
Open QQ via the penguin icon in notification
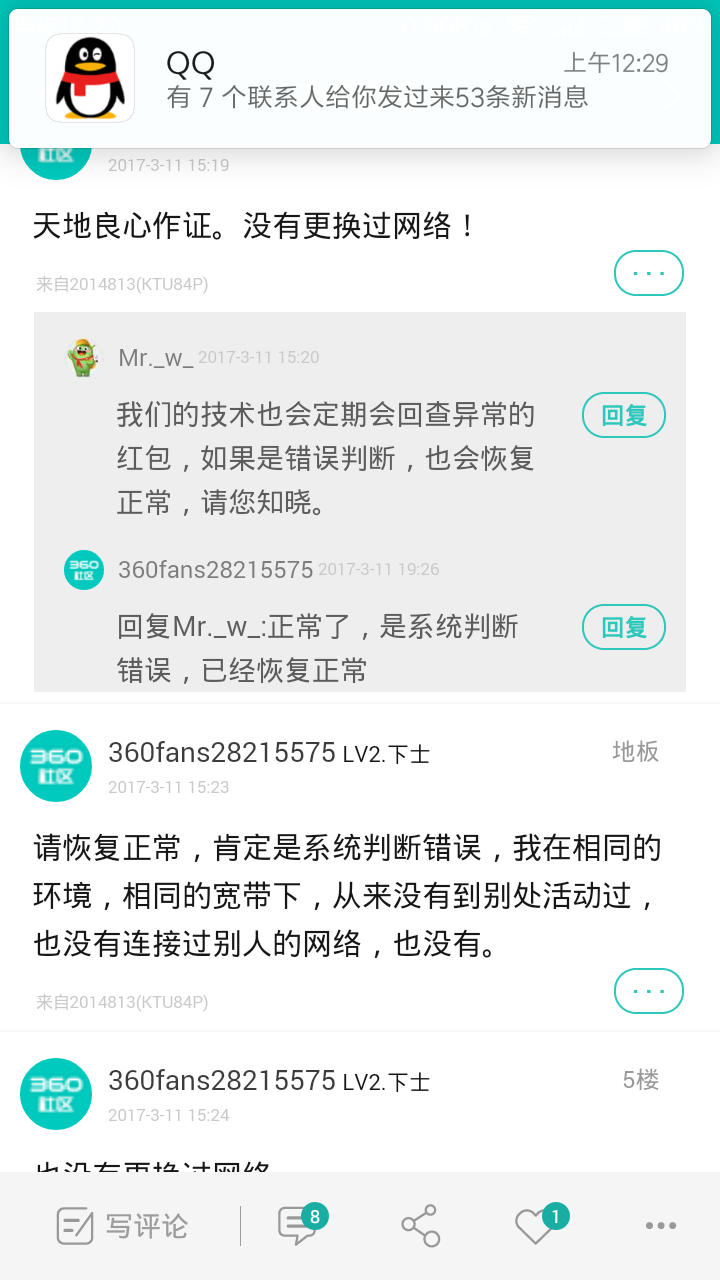(89, 77)
